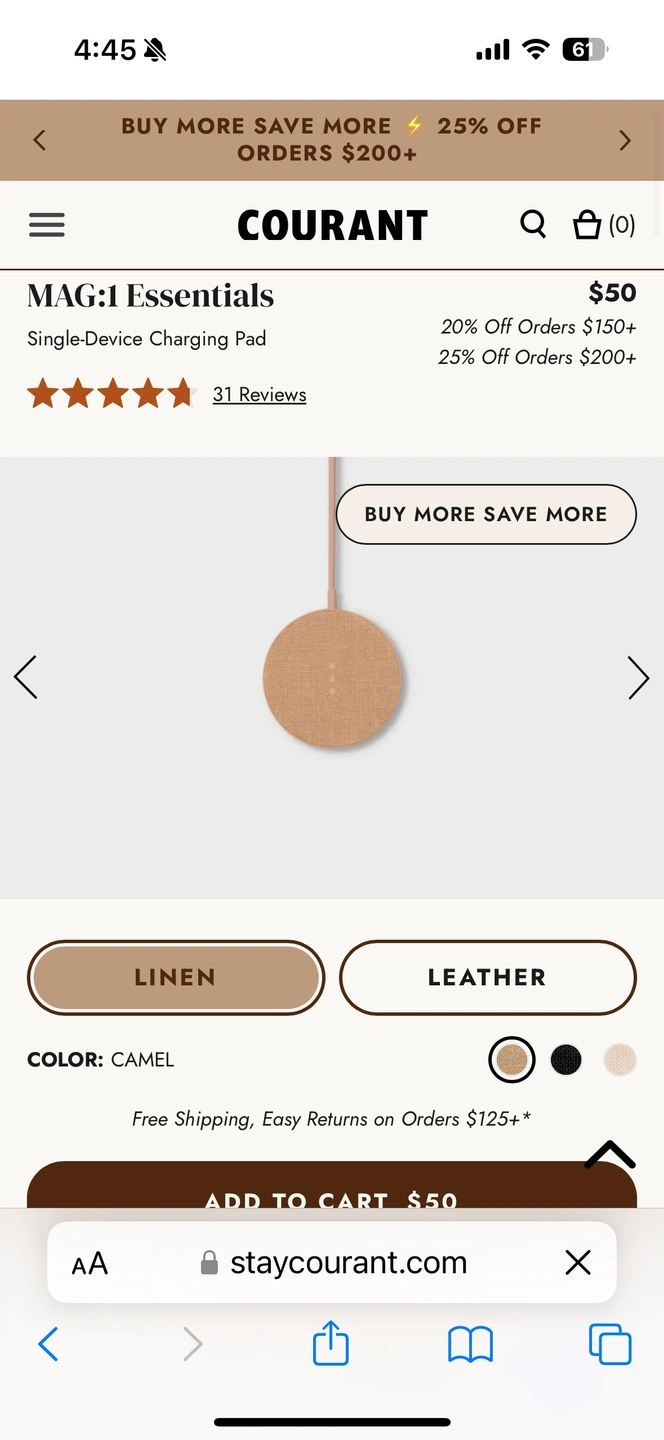Show next promo banner message
This screenshot has width=664, height=1440.
(625, 141)
